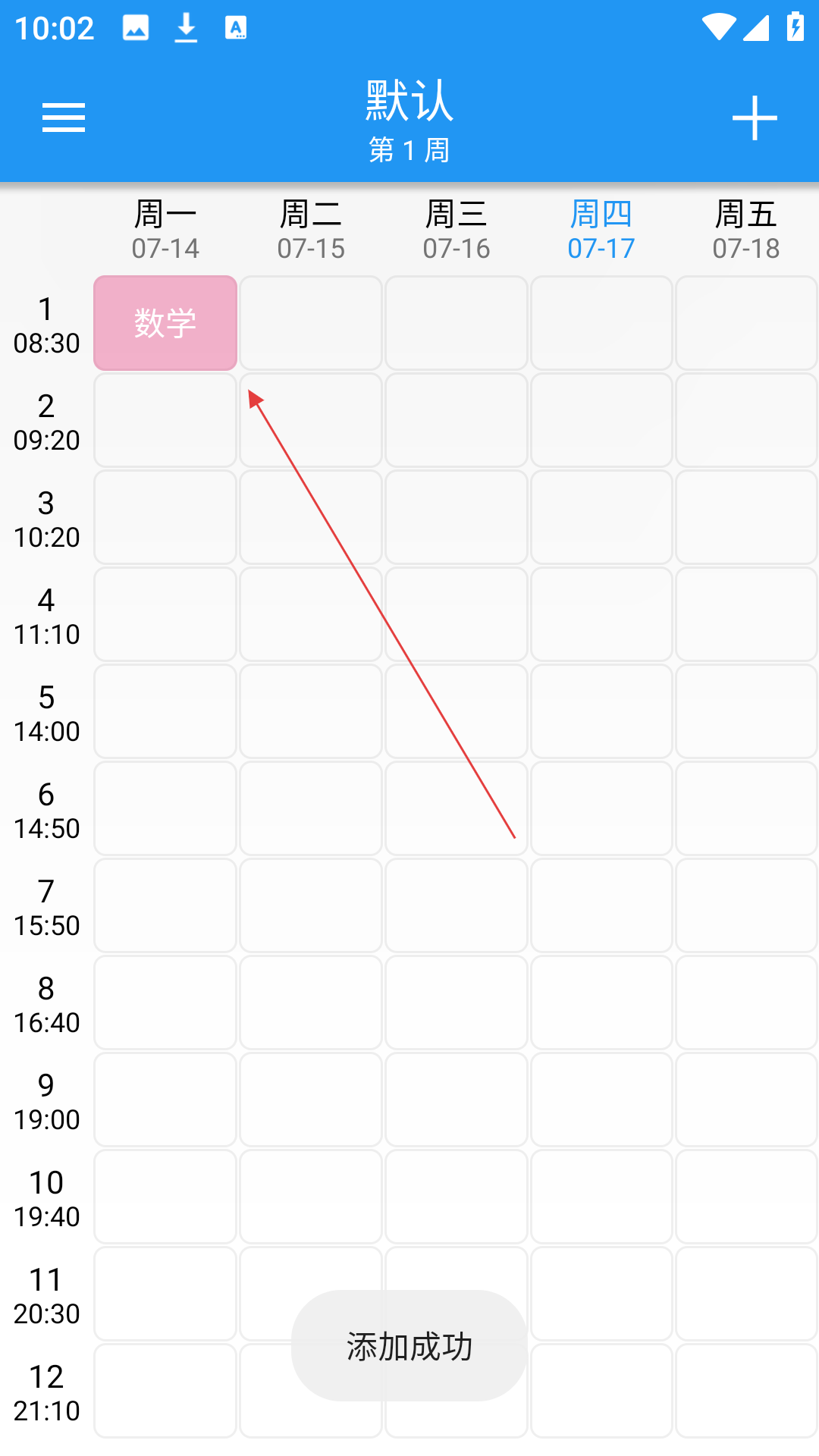This screenshot has width=819, height=1456.
Task: Select empty Thursday period 3 slot
Action: (x=601, y=517)
